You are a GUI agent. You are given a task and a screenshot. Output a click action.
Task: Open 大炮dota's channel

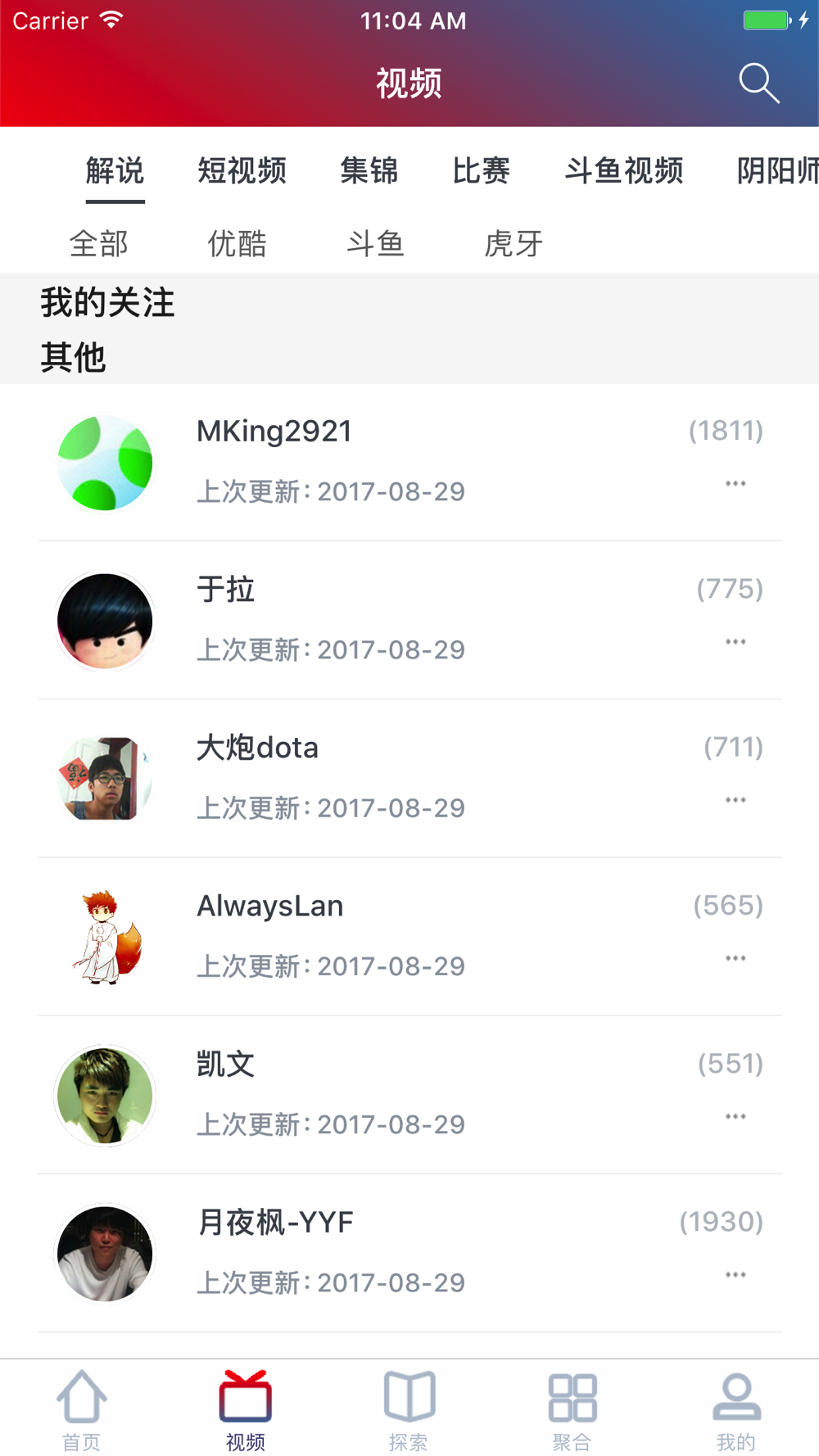[x=409, y=778]
